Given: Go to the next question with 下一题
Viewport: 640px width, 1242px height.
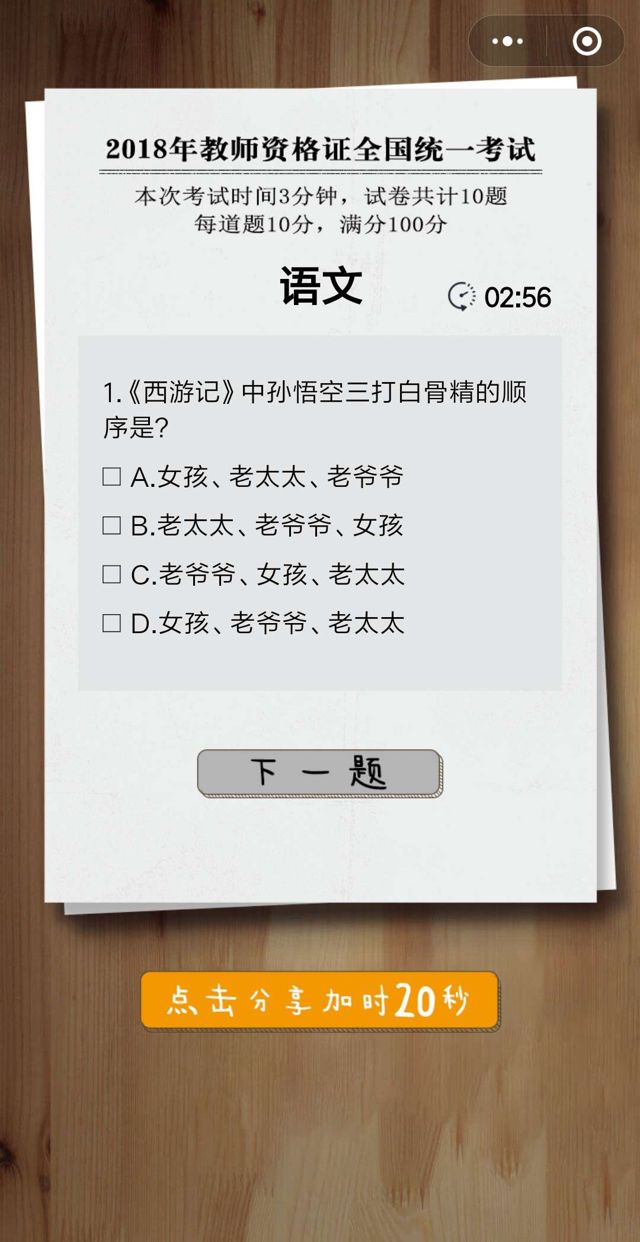Looking at the screenshot, I should [319, 773].
